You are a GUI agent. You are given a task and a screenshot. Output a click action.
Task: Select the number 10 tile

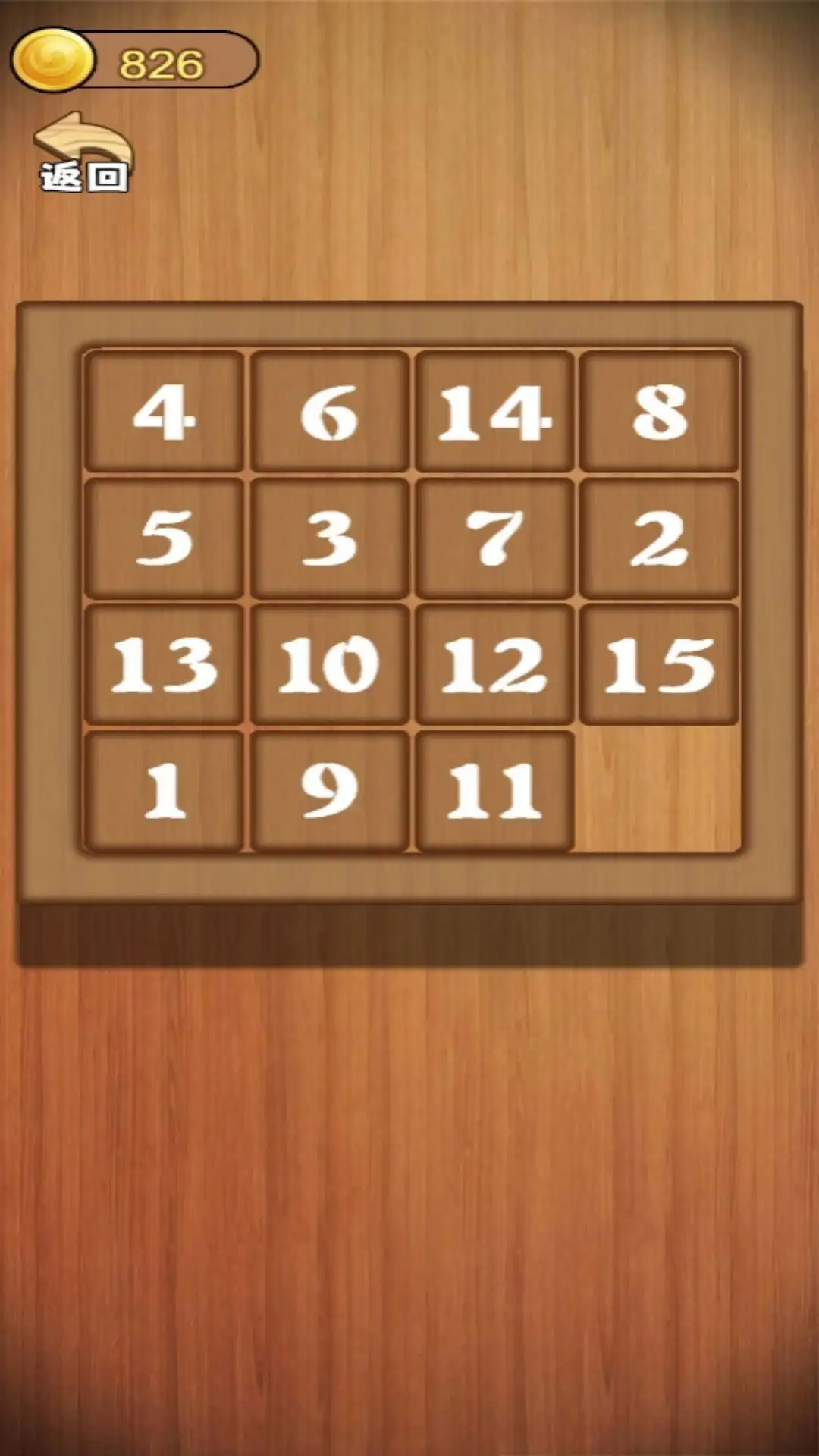pyautogui.click(x=329, y=664)
